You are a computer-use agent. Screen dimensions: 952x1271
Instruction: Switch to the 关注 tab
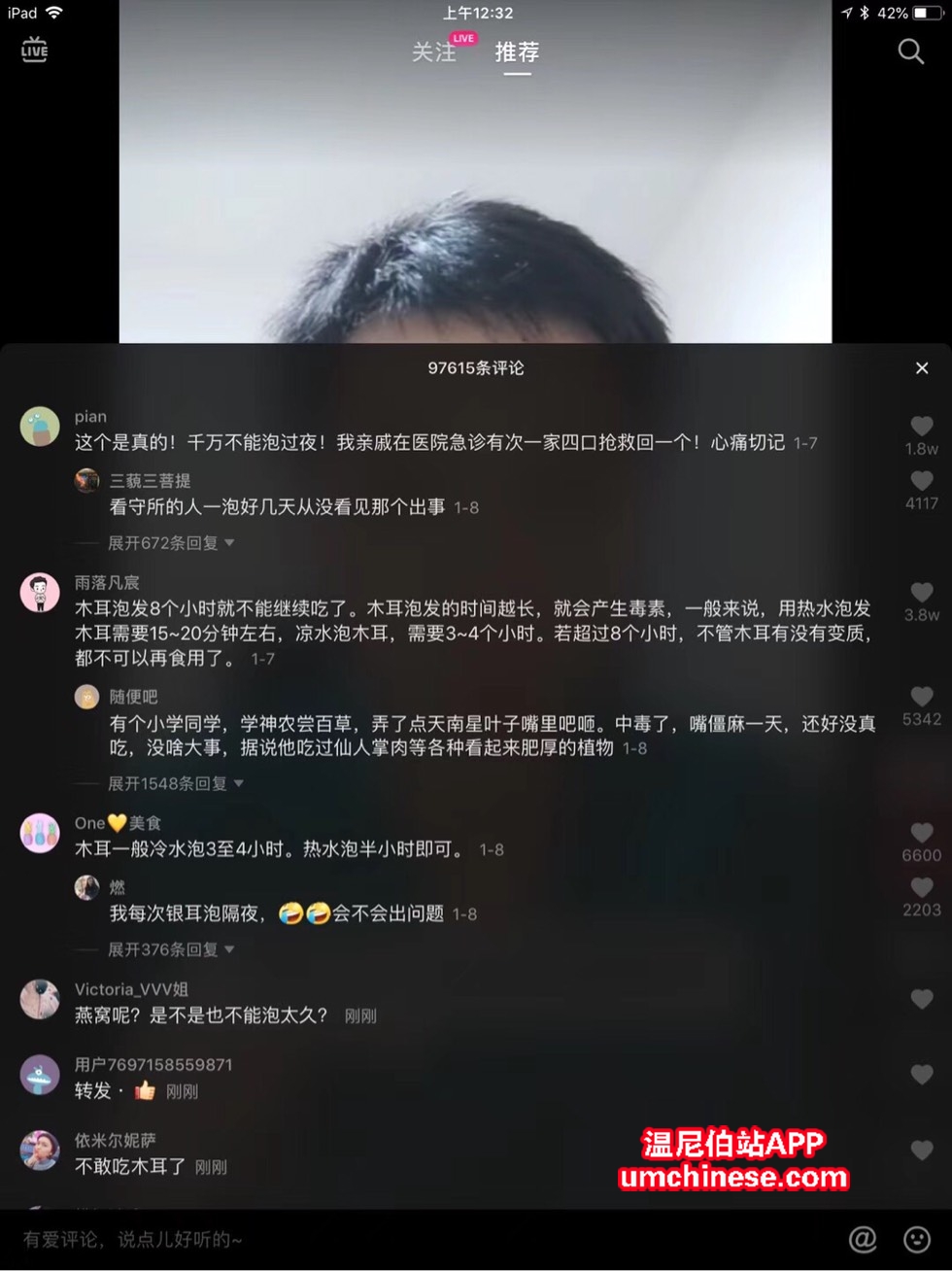[x=433, y=52]
